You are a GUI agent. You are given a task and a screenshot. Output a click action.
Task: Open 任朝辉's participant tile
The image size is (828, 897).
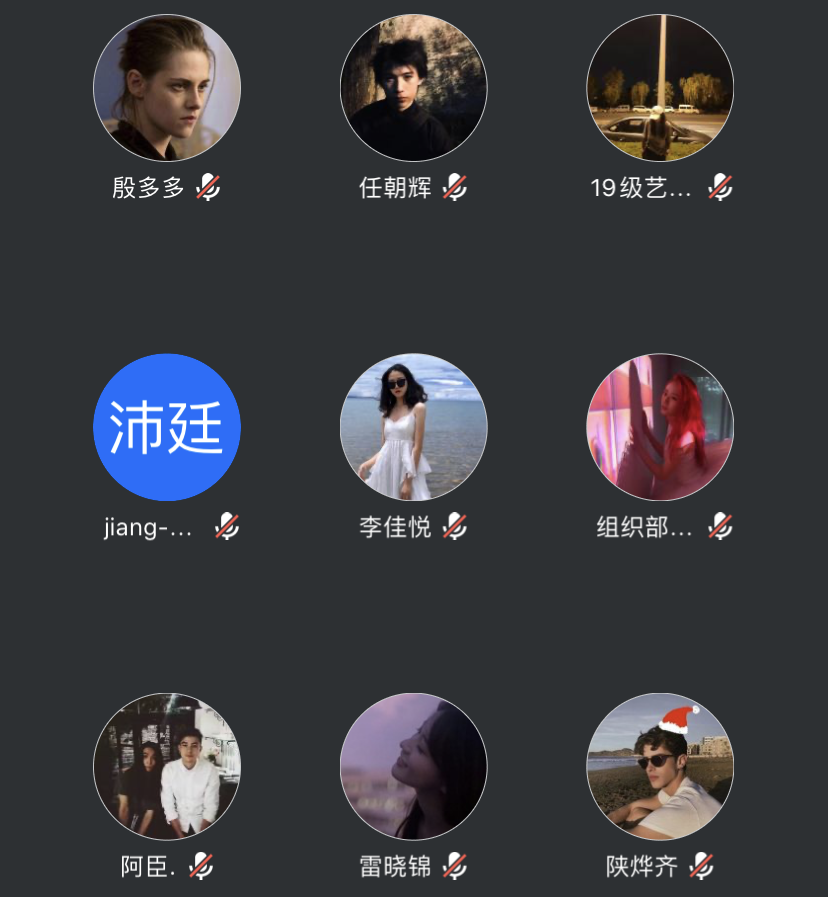pos(413,88)
